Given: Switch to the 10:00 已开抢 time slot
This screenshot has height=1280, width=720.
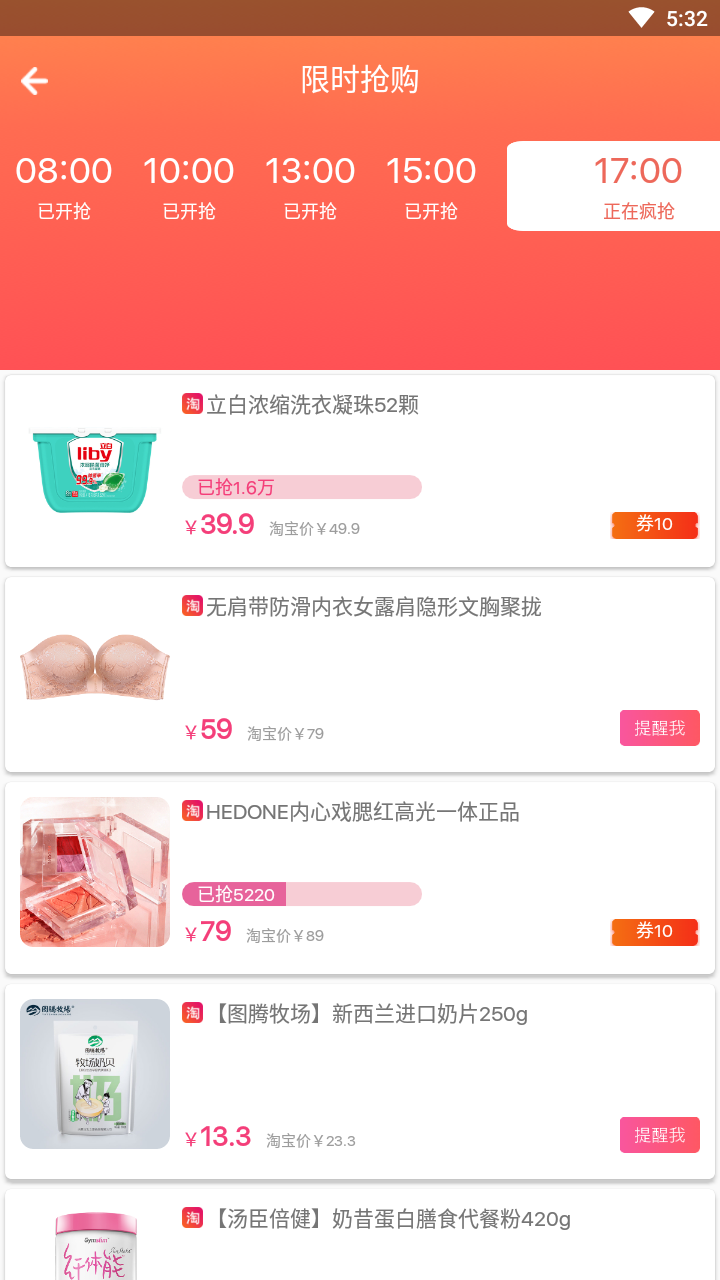Looking at the screenshot, I should pyautogui.click(x=189, y=185).
